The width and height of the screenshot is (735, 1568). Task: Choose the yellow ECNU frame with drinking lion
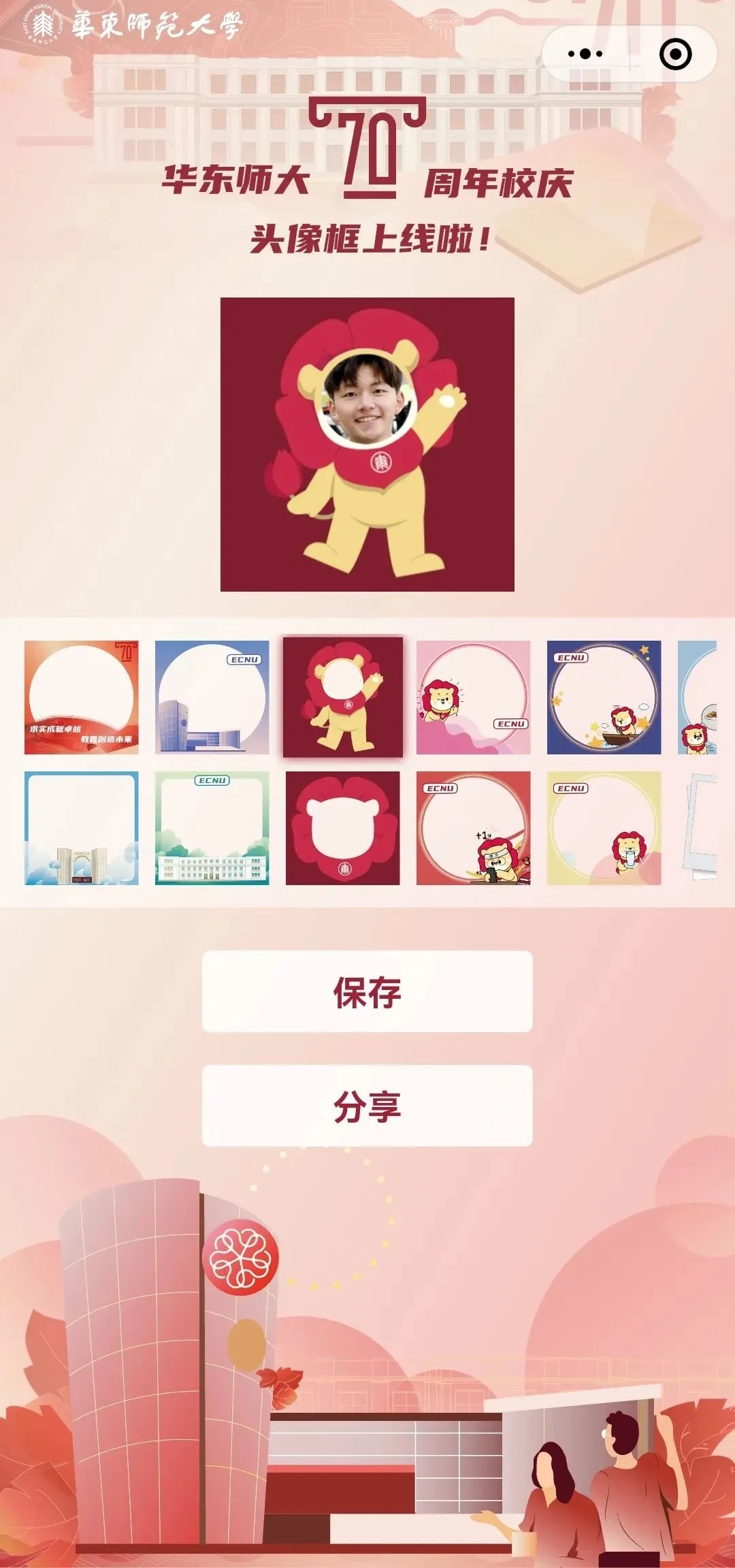point(604,828)
